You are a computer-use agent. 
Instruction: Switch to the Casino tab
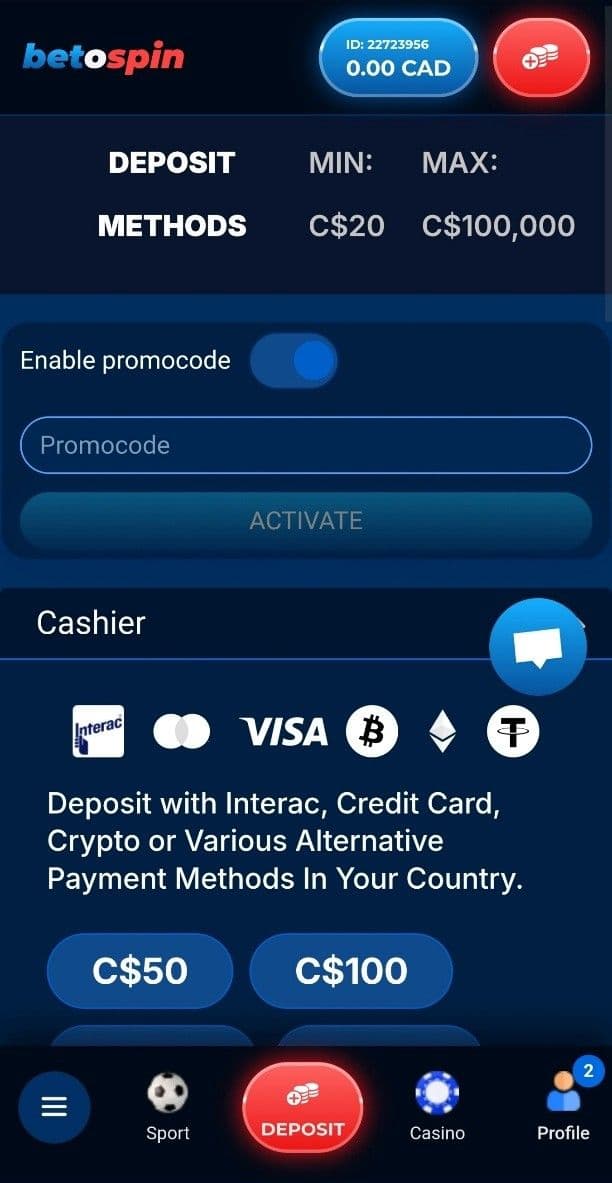(437, 1108)
